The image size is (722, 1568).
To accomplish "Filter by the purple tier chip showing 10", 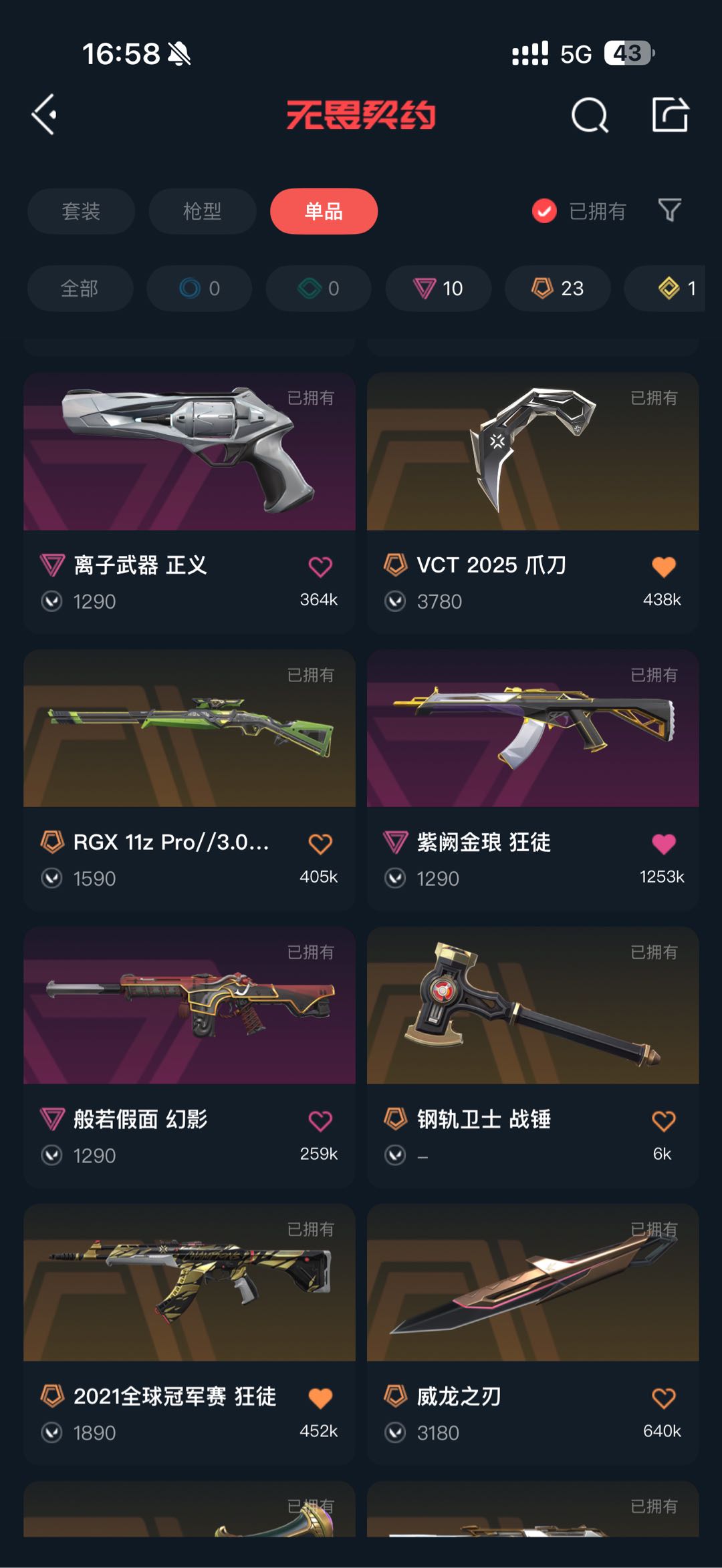I will pyautogui.click(x=439, y=289).
